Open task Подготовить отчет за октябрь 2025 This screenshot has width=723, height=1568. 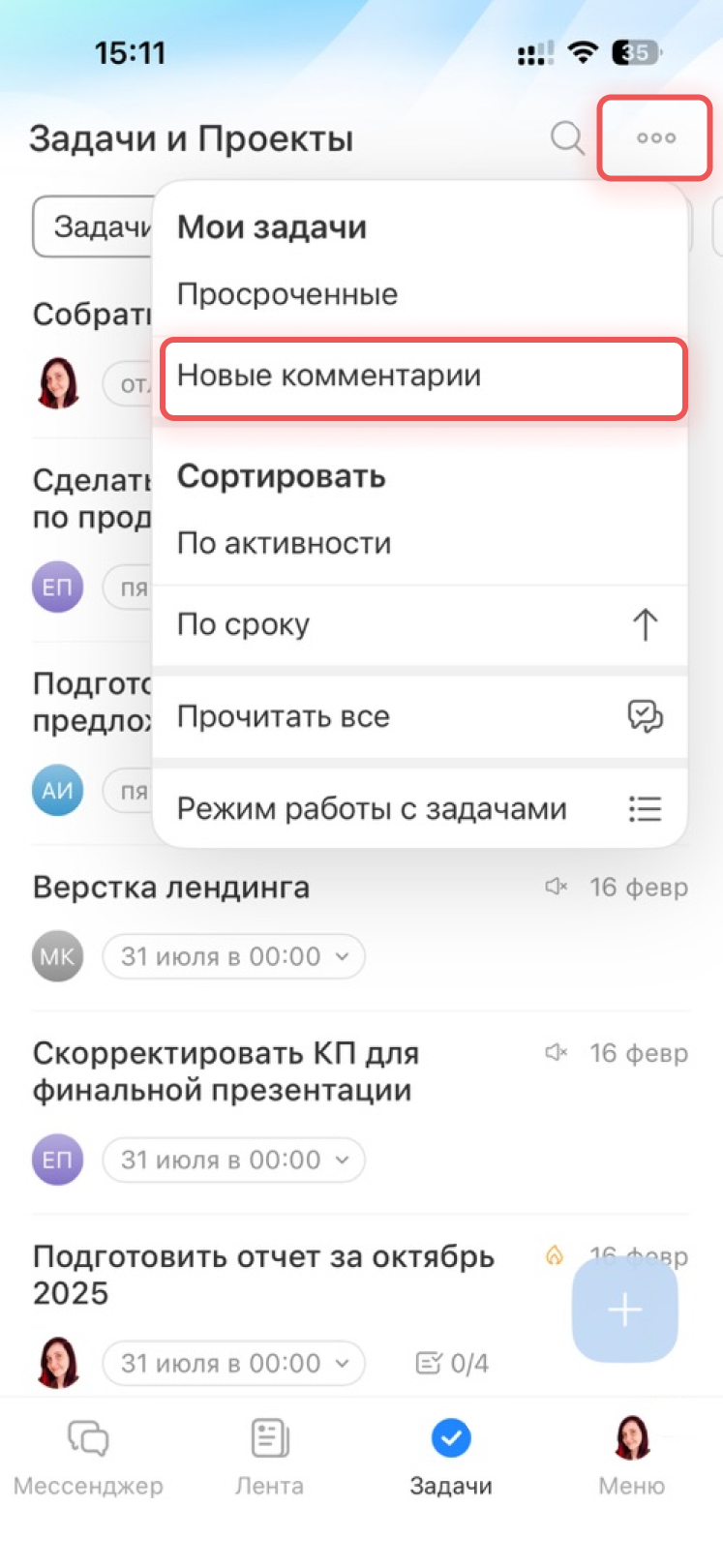coord(263,1274)
